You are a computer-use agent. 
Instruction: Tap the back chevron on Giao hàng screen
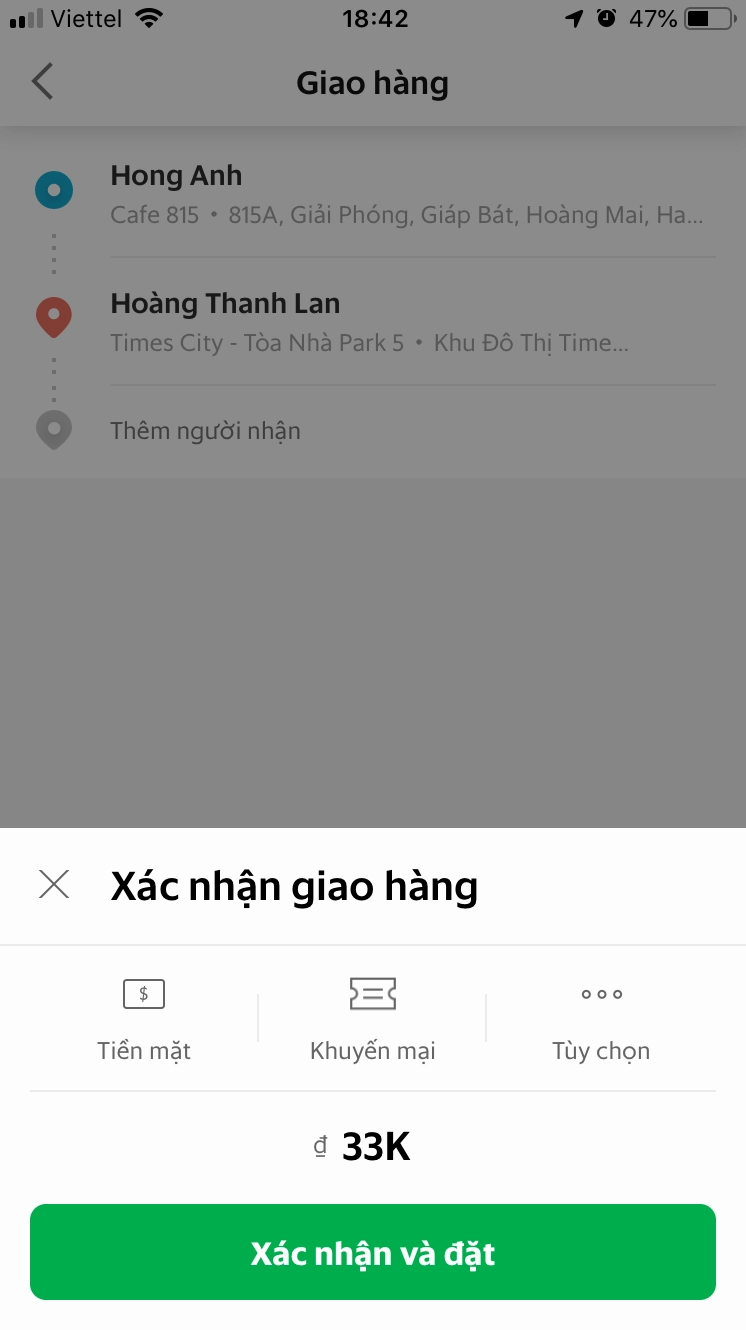(41, 82)
